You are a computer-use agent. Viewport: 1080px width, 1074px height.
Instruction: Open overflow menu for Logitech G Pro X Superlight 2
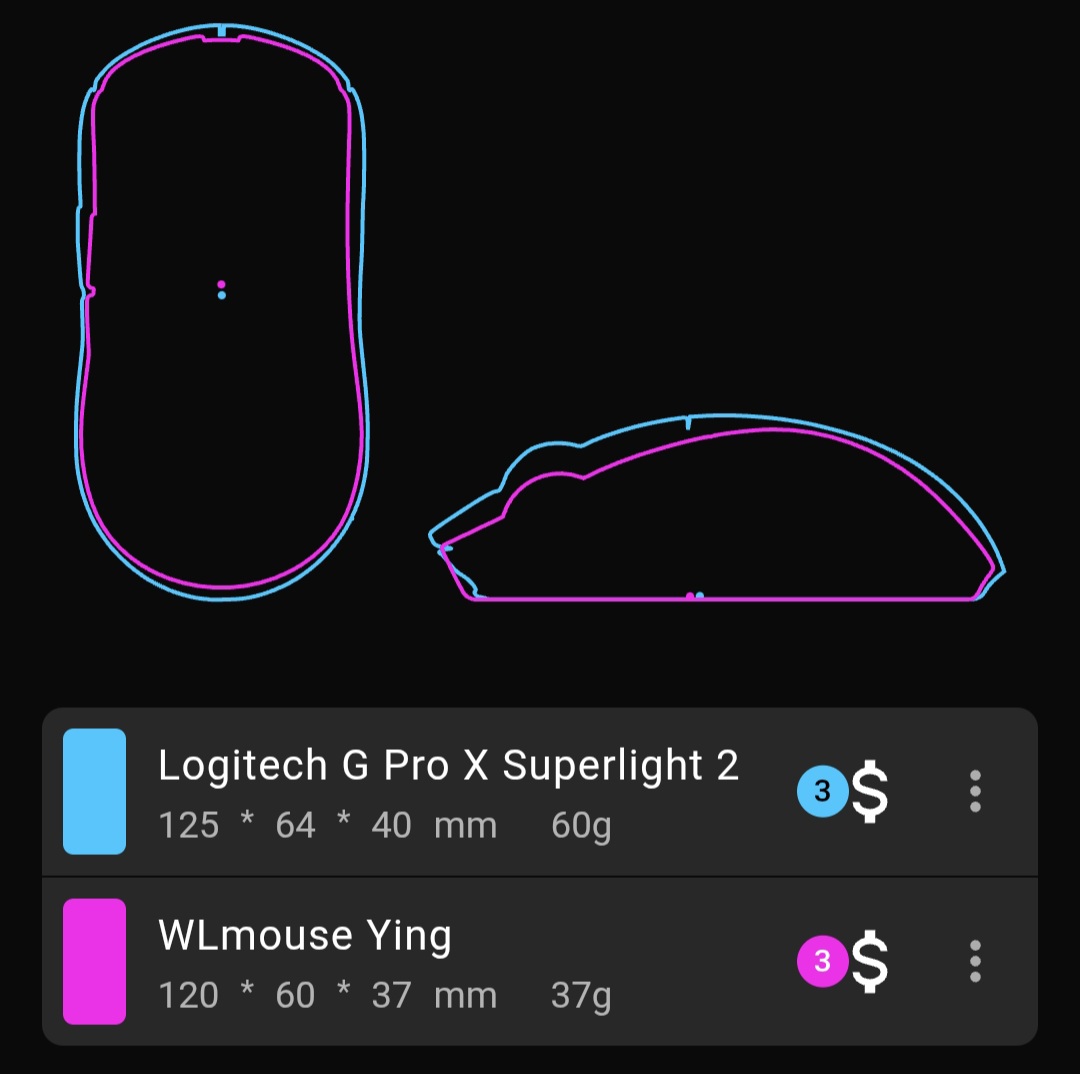click(975, 791)
